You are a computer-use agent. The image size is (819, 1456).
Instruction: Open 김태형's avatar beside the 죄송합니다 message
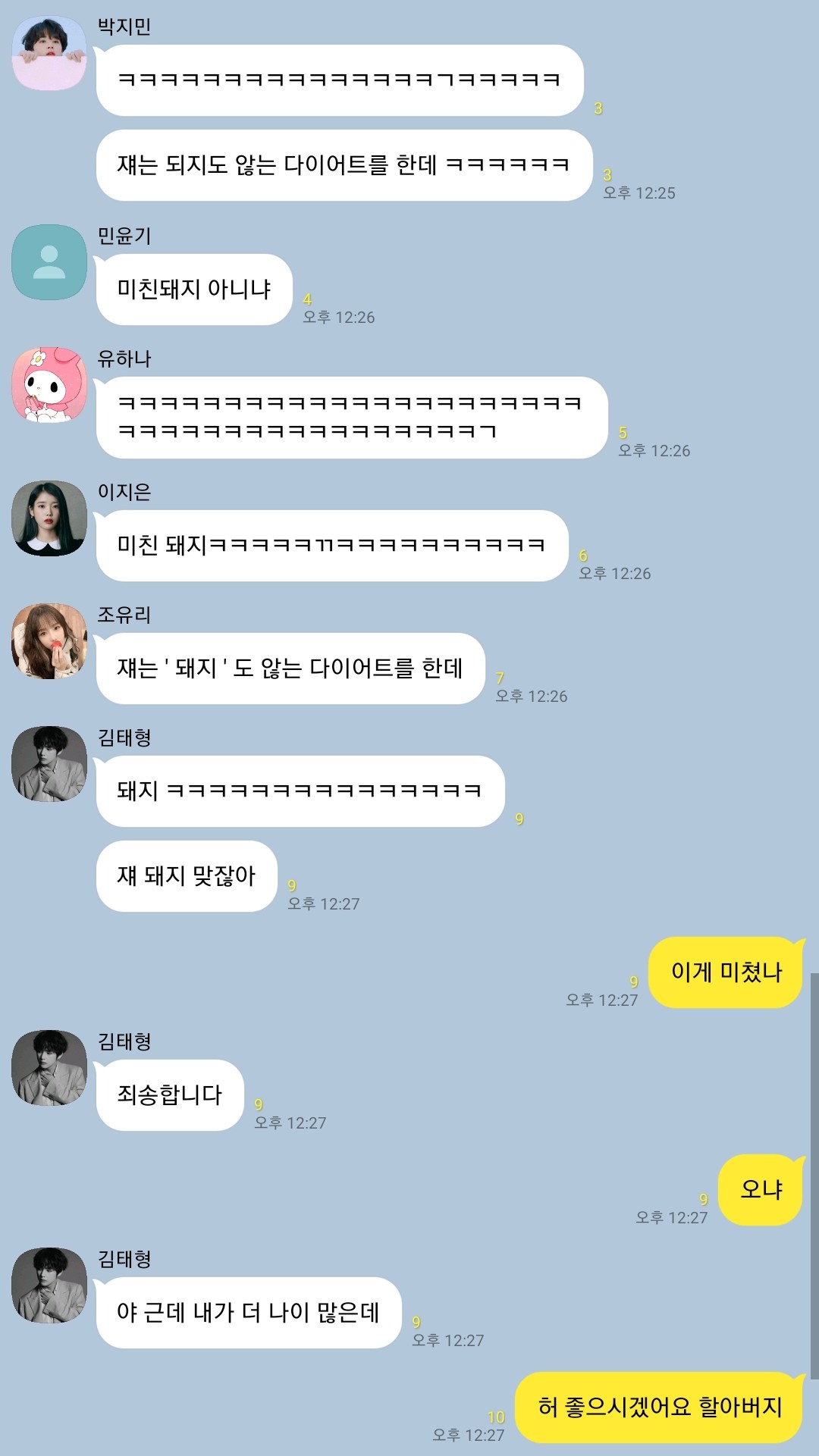[49, 1067]
